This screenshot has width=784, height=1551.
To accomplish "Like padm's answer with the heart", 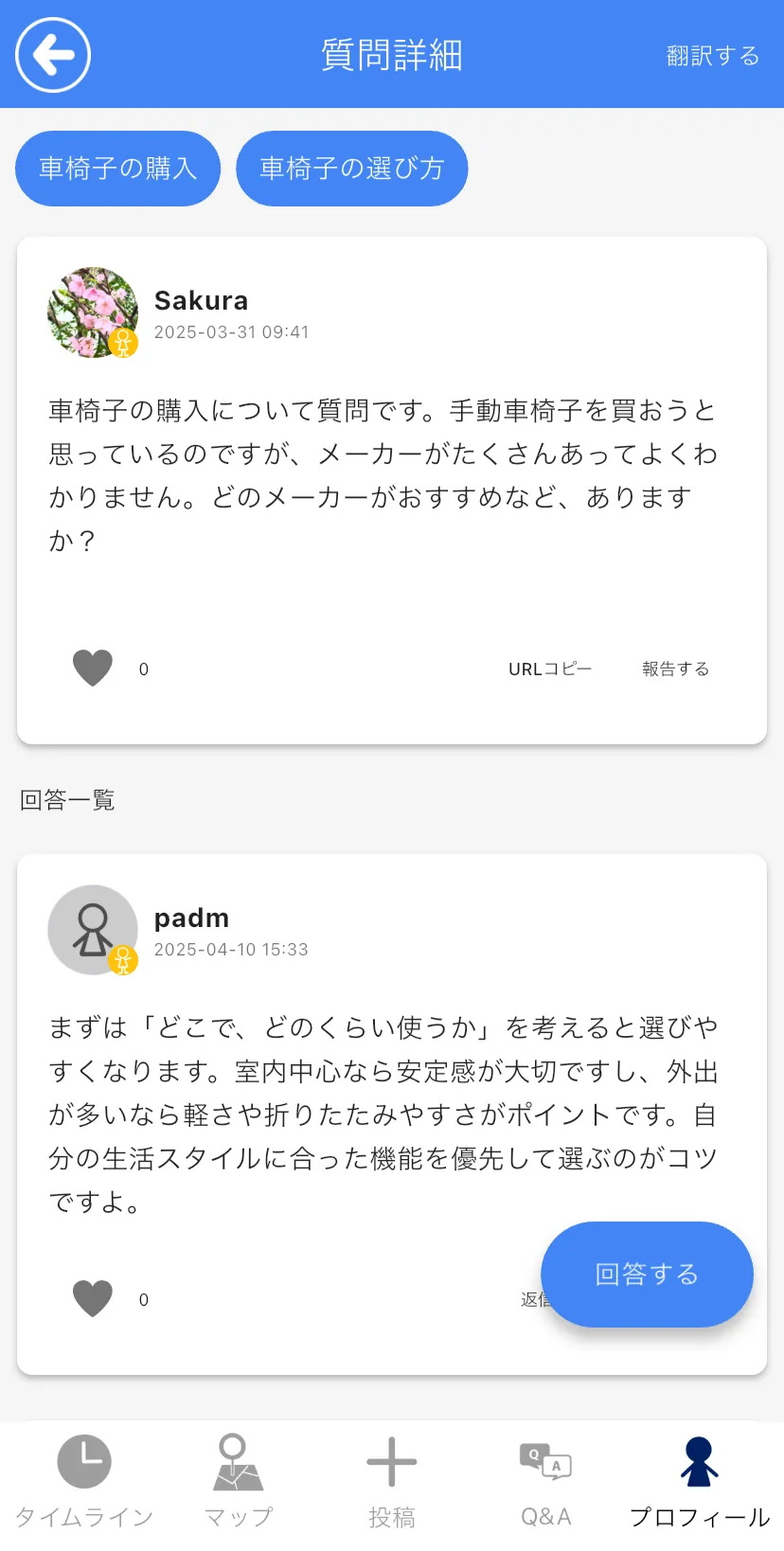I will [93, 1299].
